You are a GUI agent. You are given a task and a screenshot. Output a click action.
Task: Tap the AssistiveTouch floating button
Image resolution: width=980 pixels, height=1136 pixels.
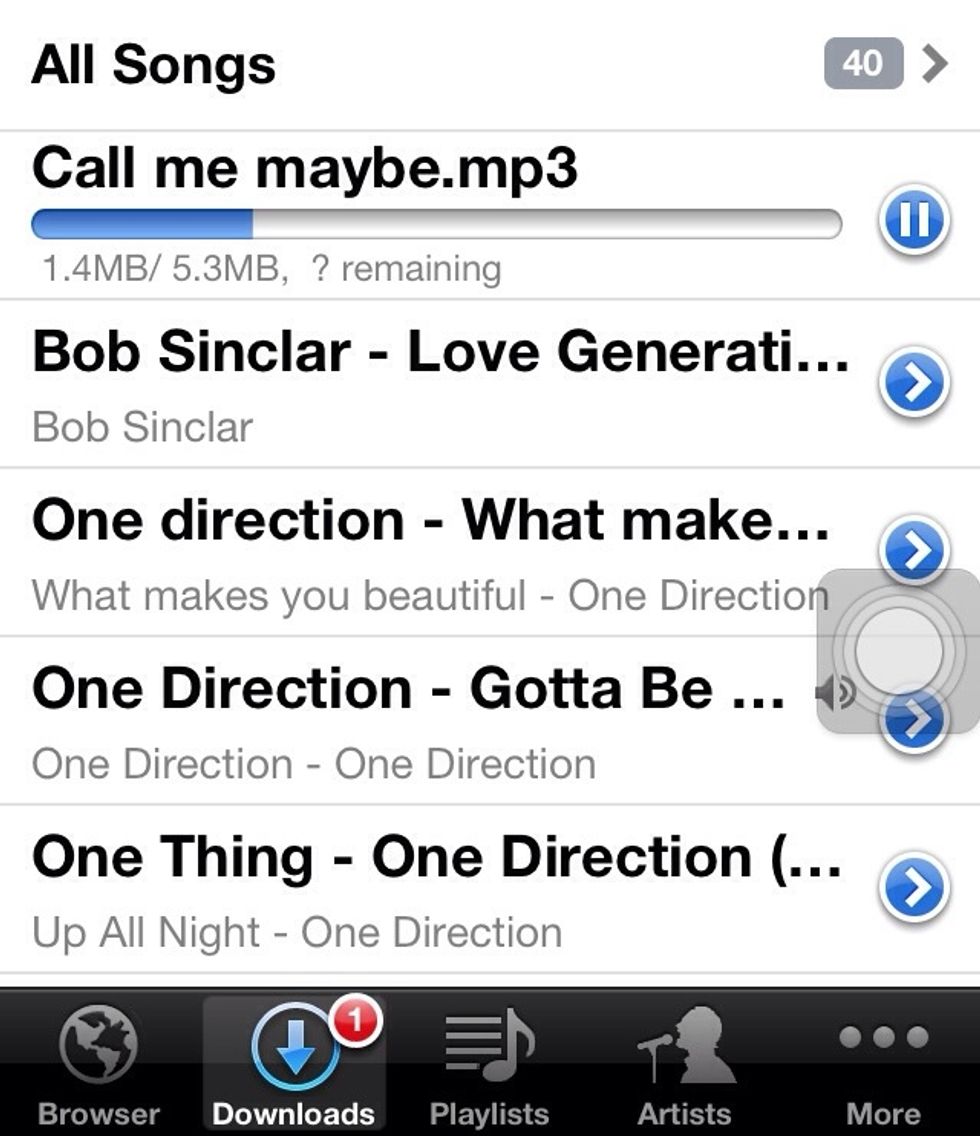(899, 652)
